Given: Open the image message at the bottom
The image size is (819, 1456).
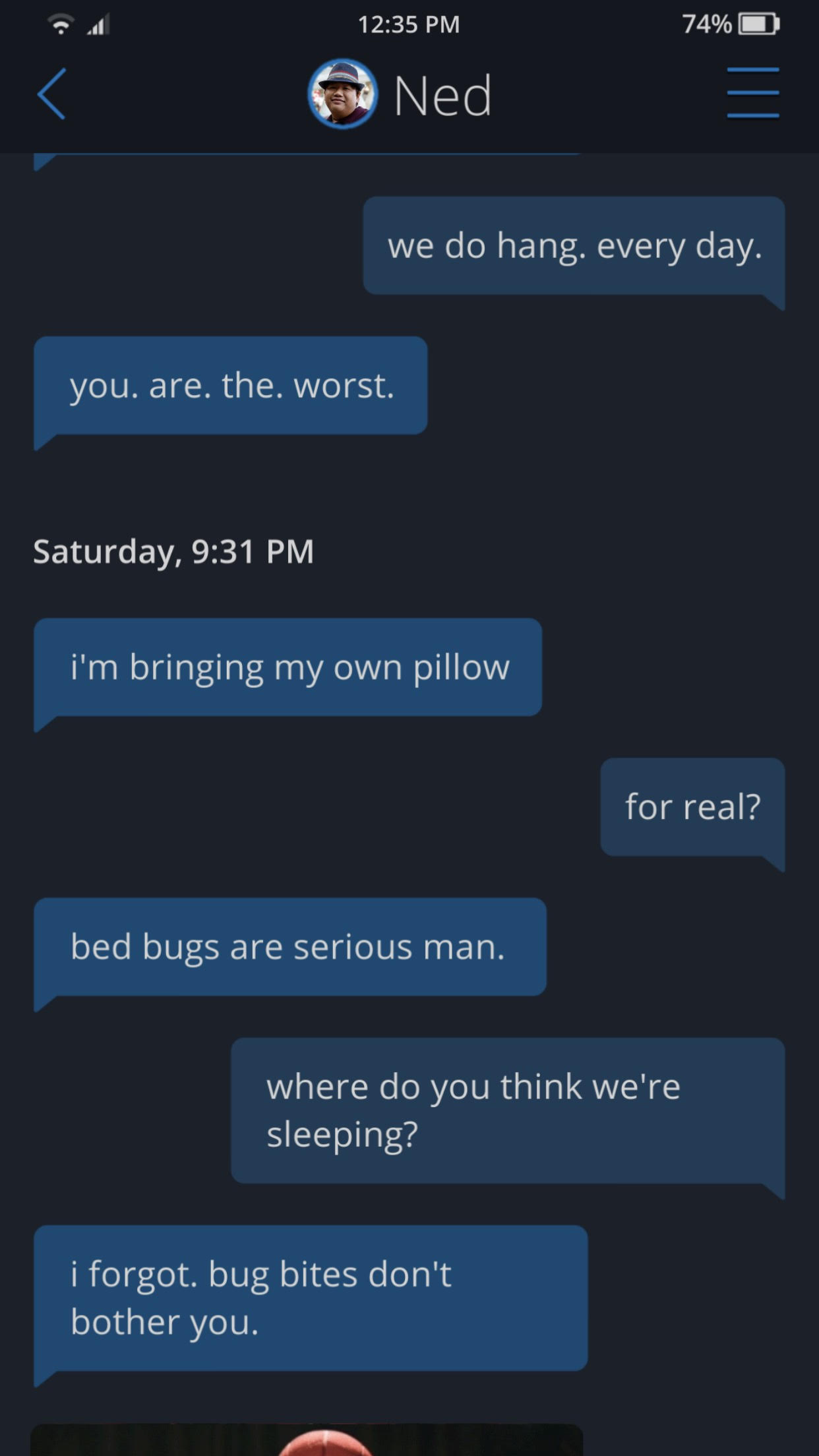Looking at the screenshot, I should coord(307,1440).
